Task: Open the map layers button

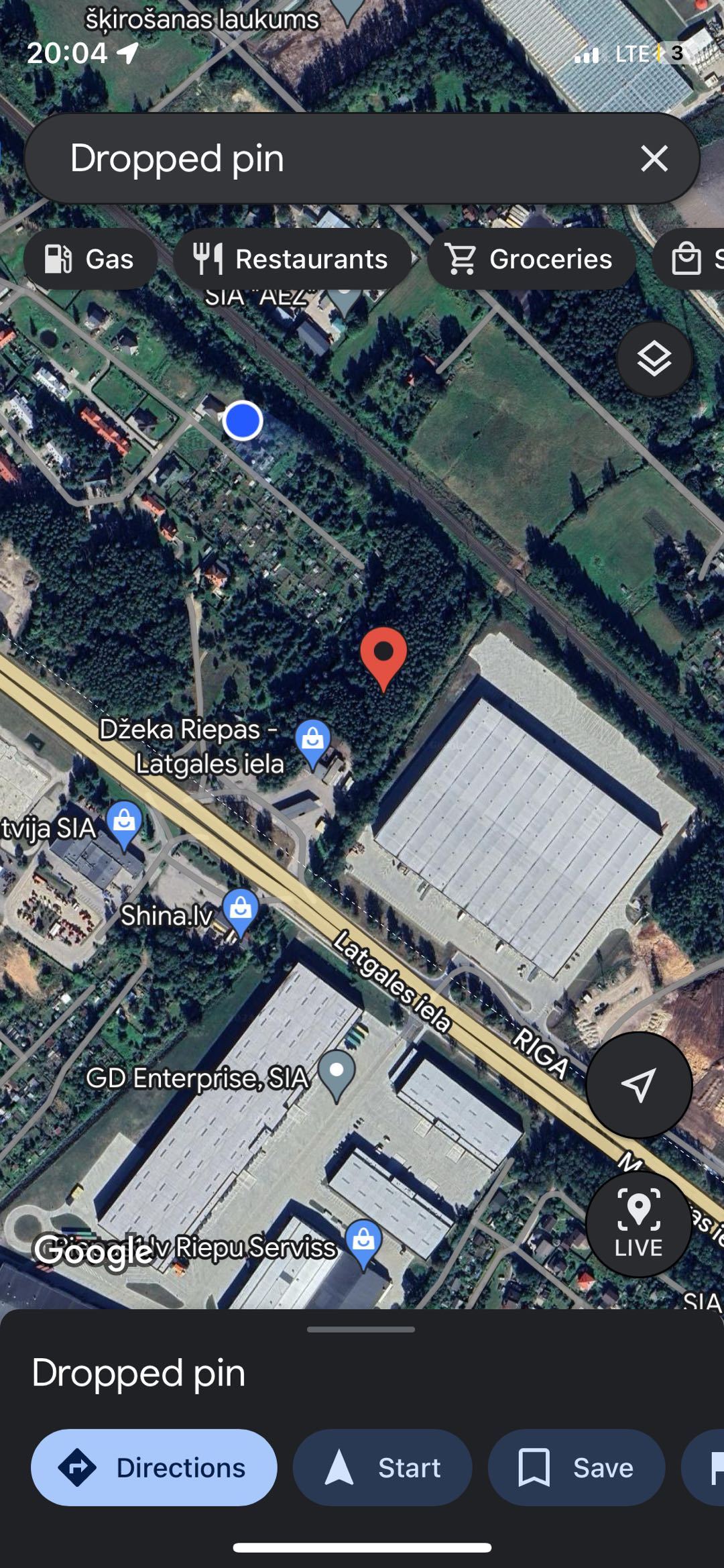Action: 654,359
